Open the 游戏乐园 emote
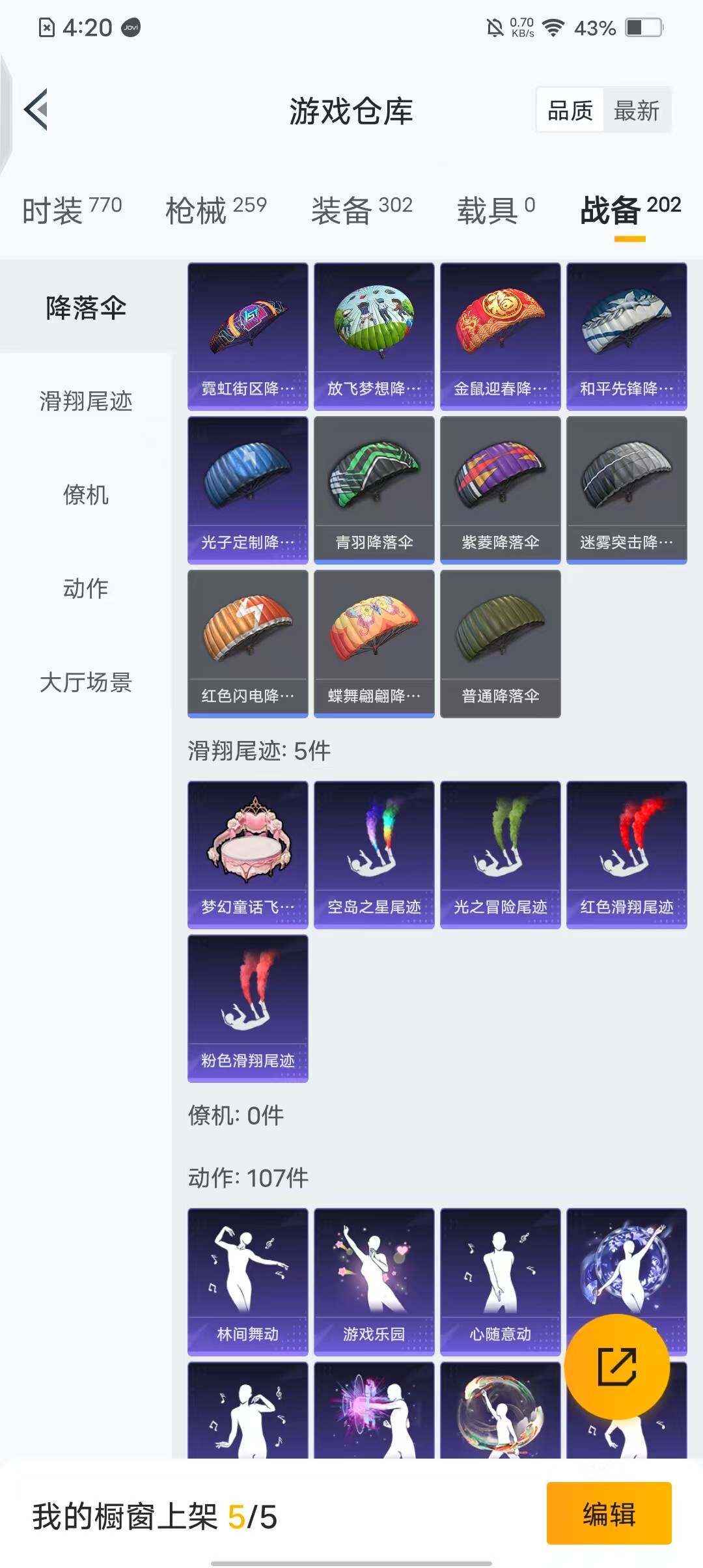The width and height of the screenshot is (703, 1568). pyautogui.click(x=374, y=1281)
